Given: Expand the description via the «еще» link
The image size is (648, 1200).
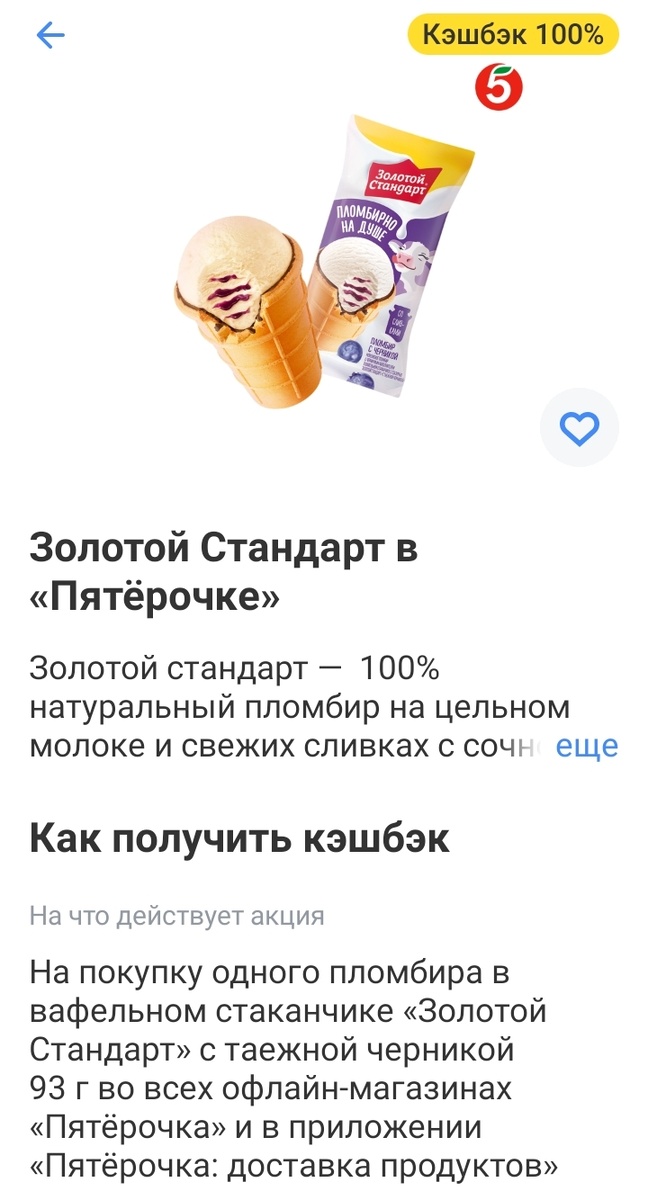Looking at the screenshot, I should pyautogui.click(x=586, y=747).
